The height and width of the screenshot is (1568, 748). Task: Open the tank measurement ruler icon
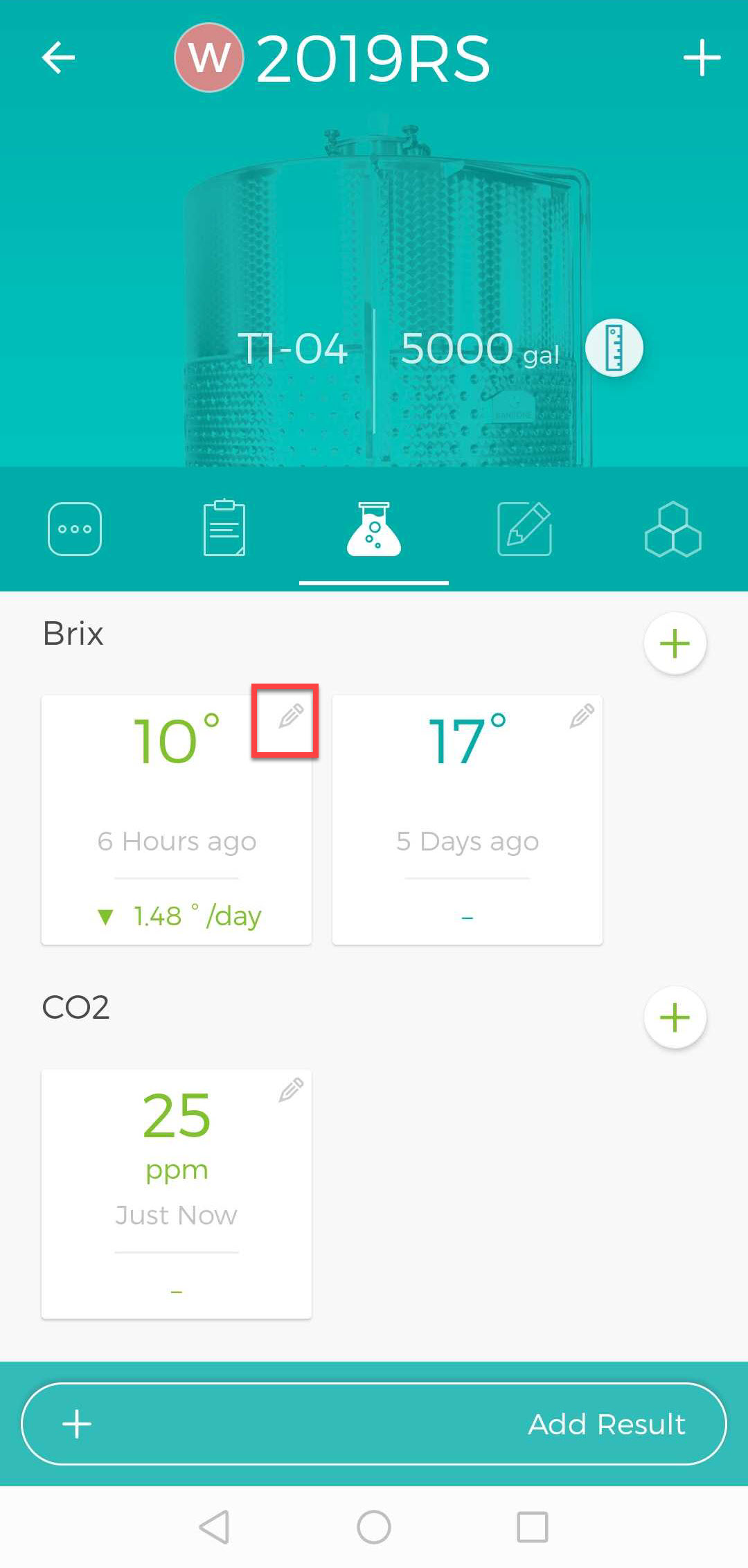coord(614,348)
